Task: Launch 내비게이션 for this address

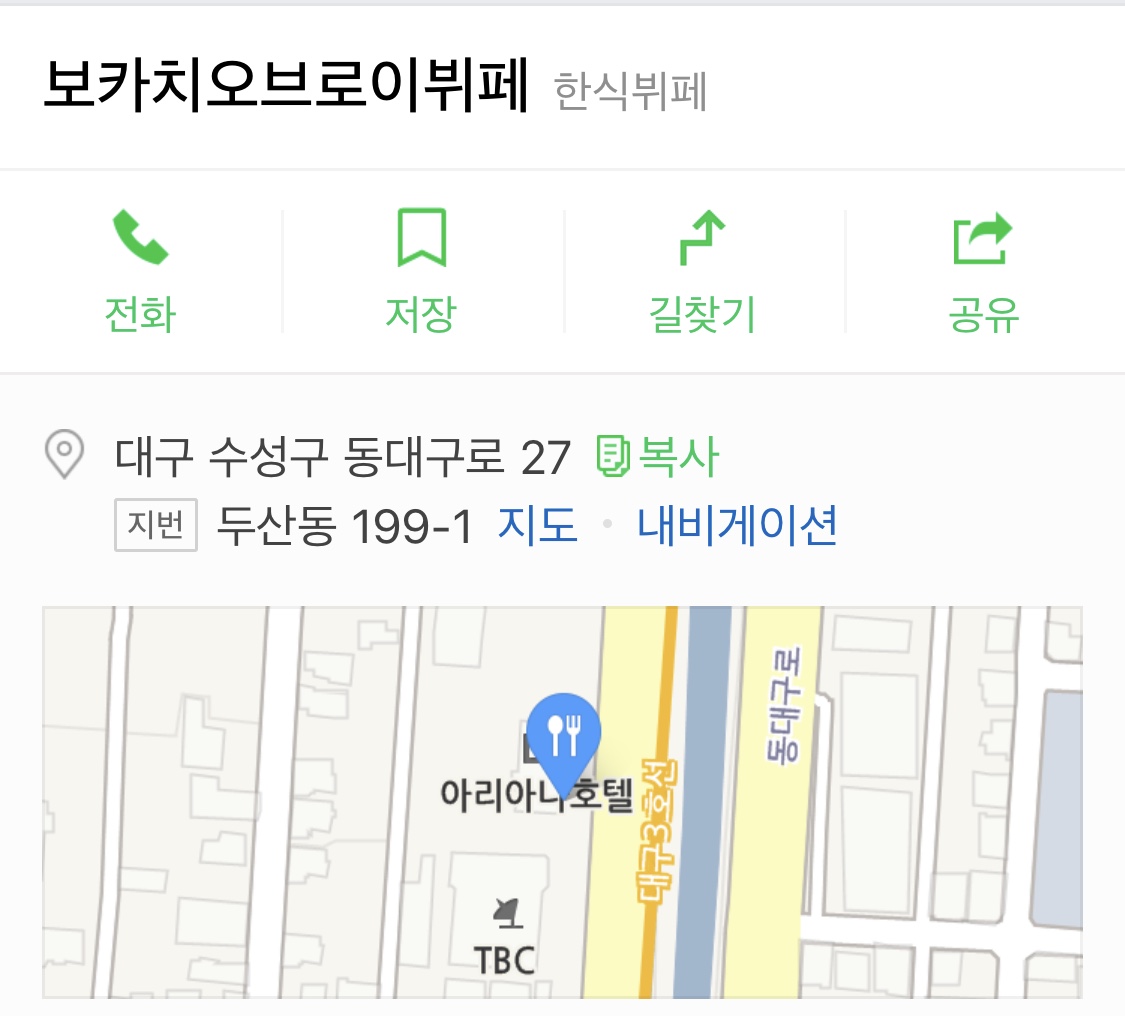Action: (736, 525)
